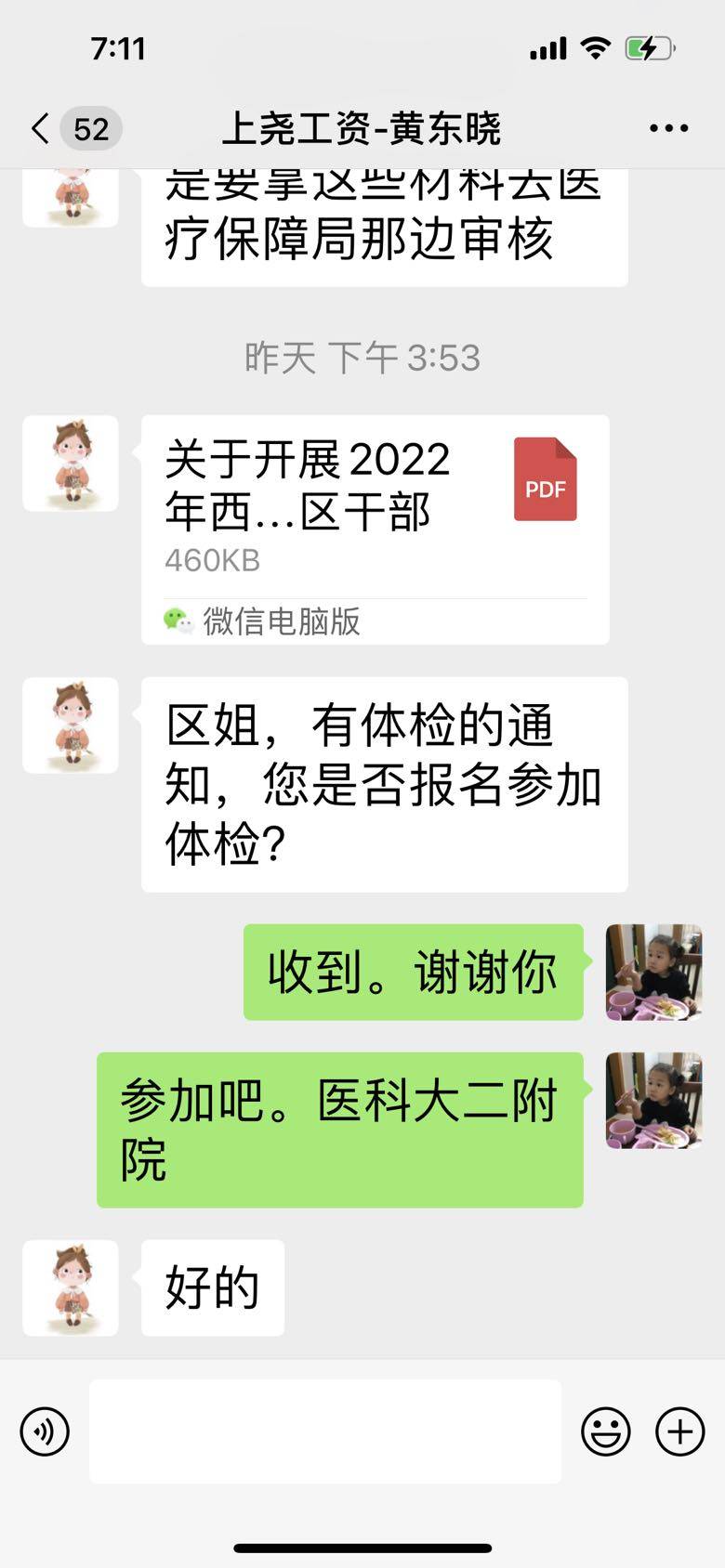
Task: Open the plus attachments menu
Action: click(680, 1431)
